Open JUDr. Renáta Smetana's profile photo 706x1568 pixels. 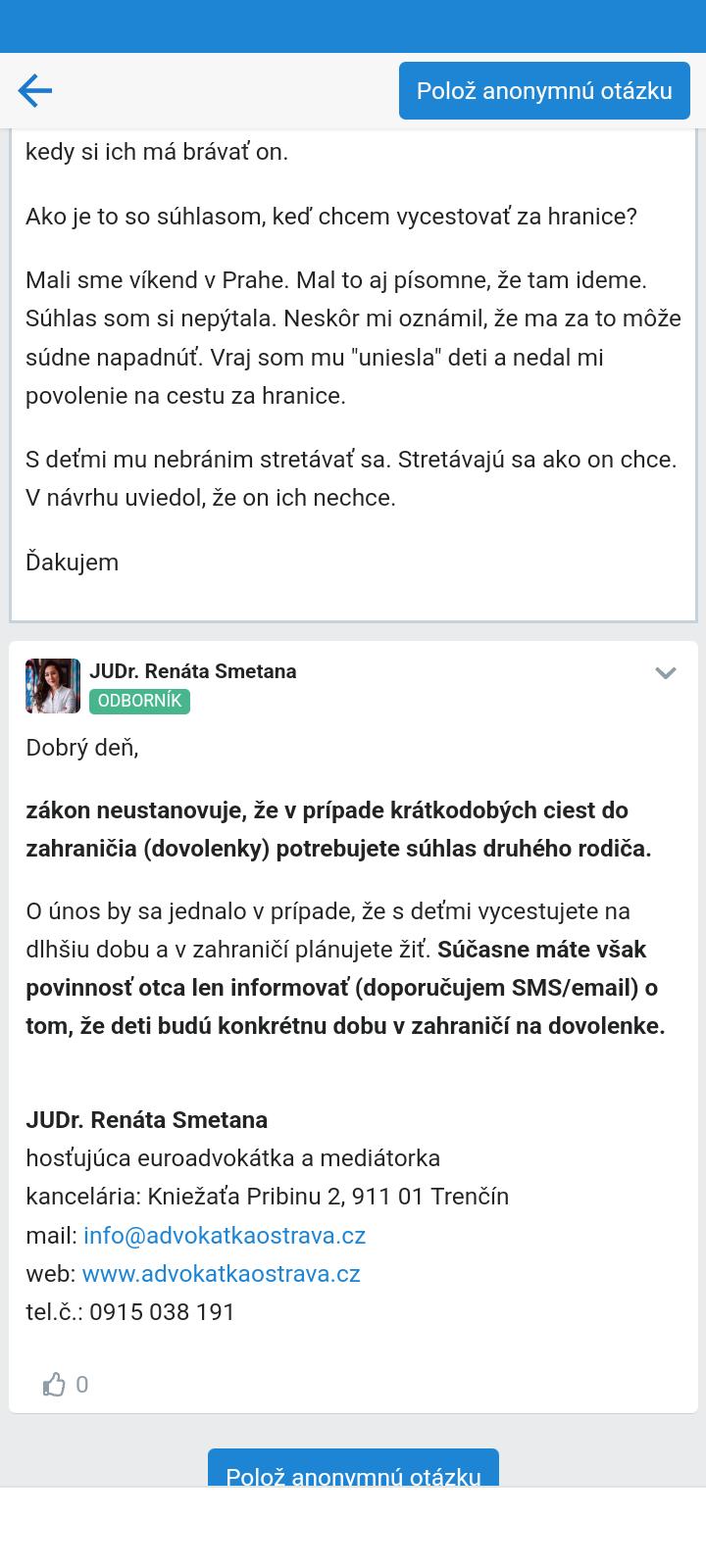(x=53, y=686)
